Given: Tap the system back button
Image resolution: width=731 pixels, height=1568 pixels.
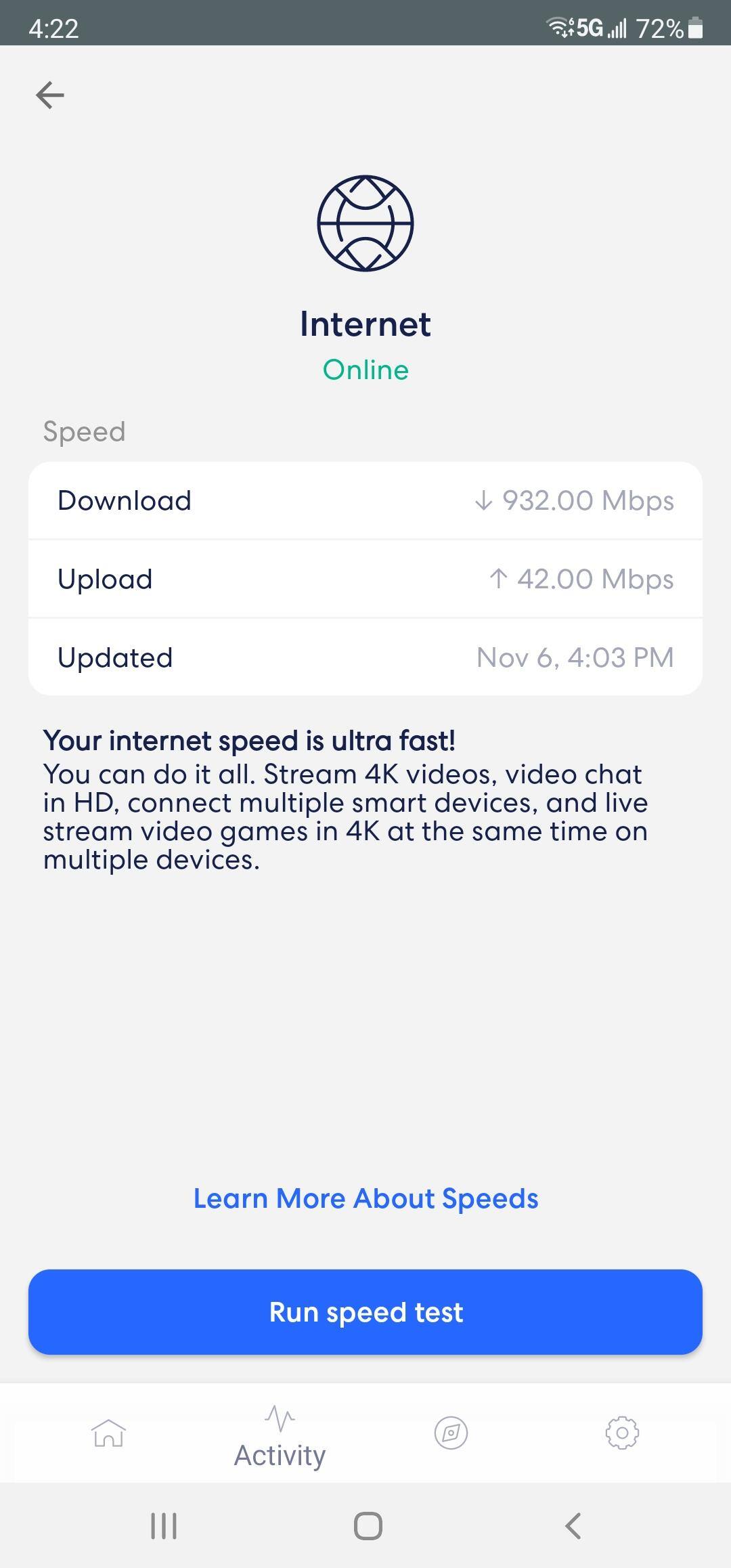Looking at the screenshot, I should tap(573, 1526).
